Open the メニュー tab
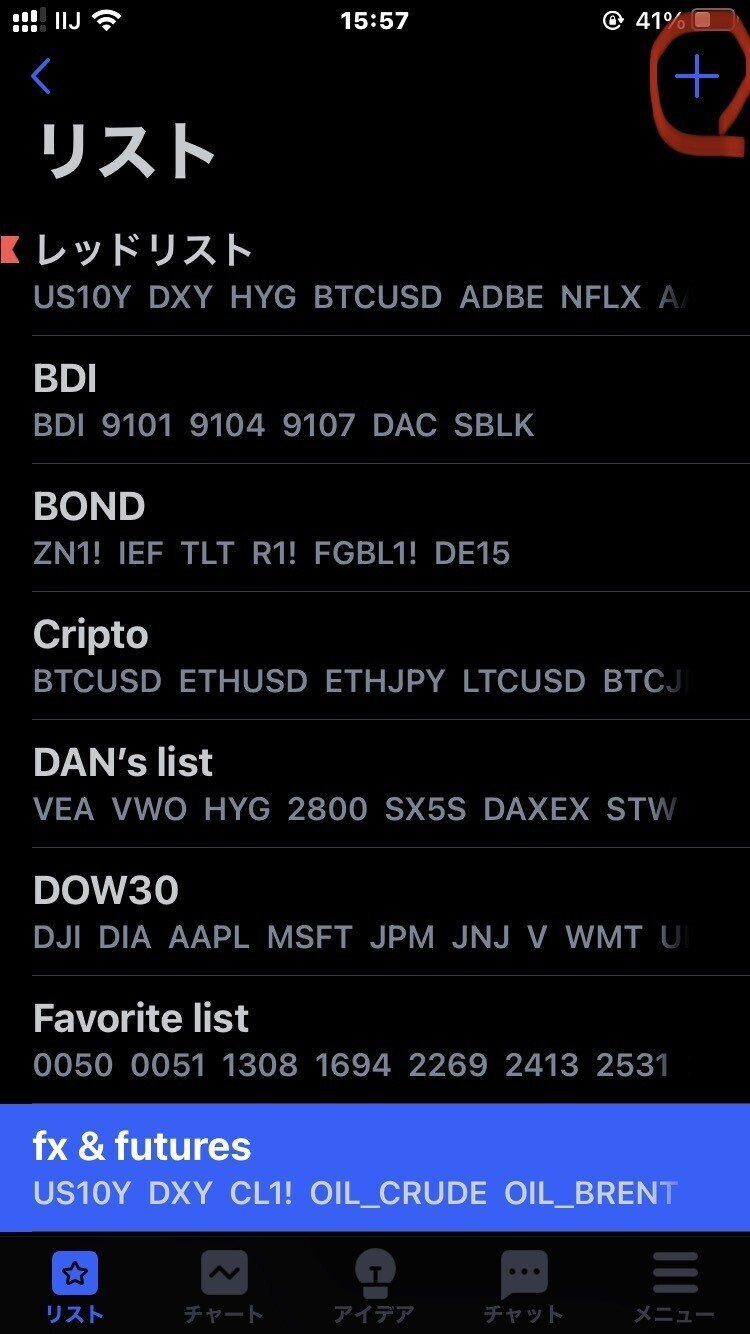 pyautogui.click(x=675, y=1286)
